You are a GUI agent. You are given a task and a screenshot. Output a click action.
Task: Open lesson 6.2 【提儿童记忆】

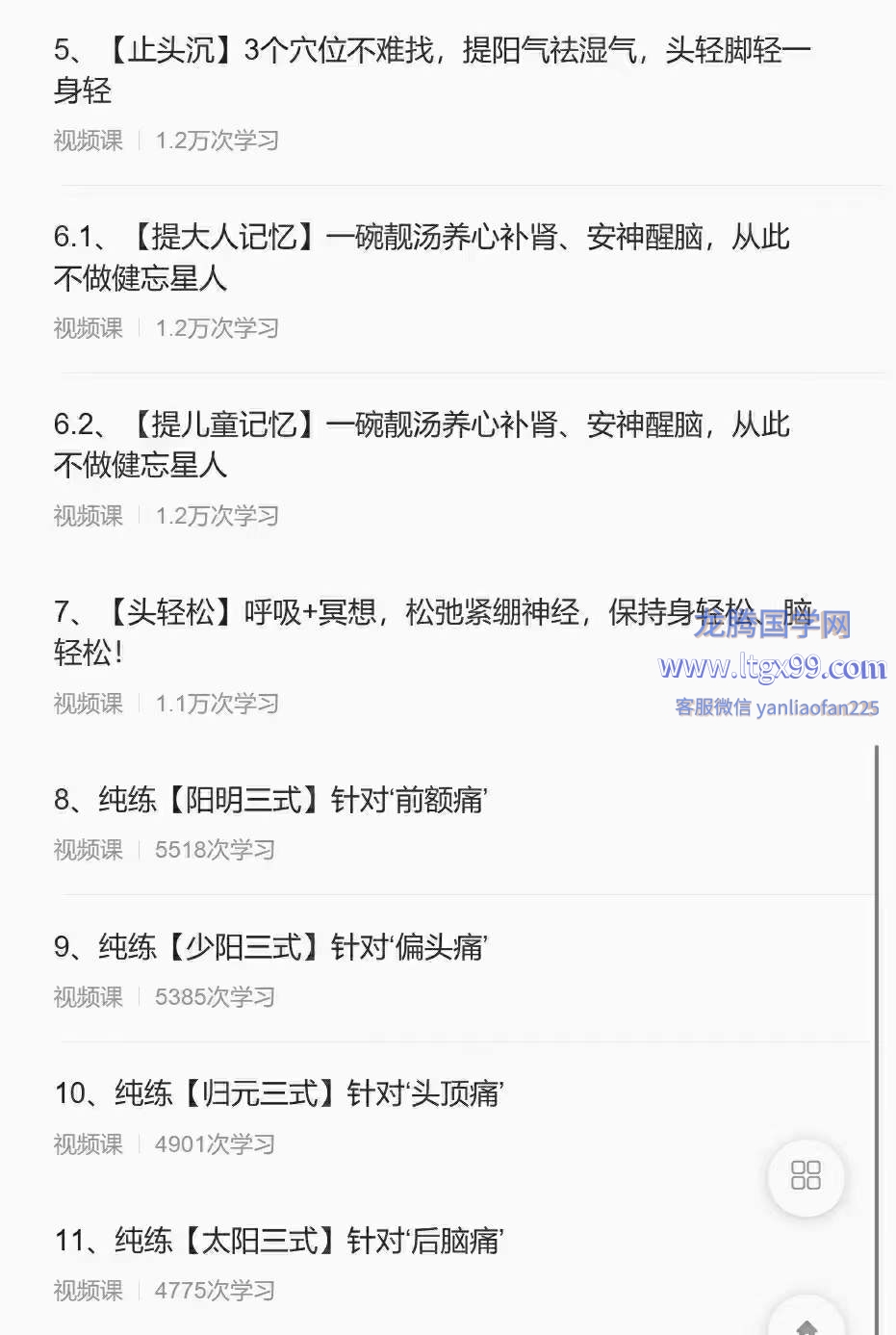click(422, 445)
